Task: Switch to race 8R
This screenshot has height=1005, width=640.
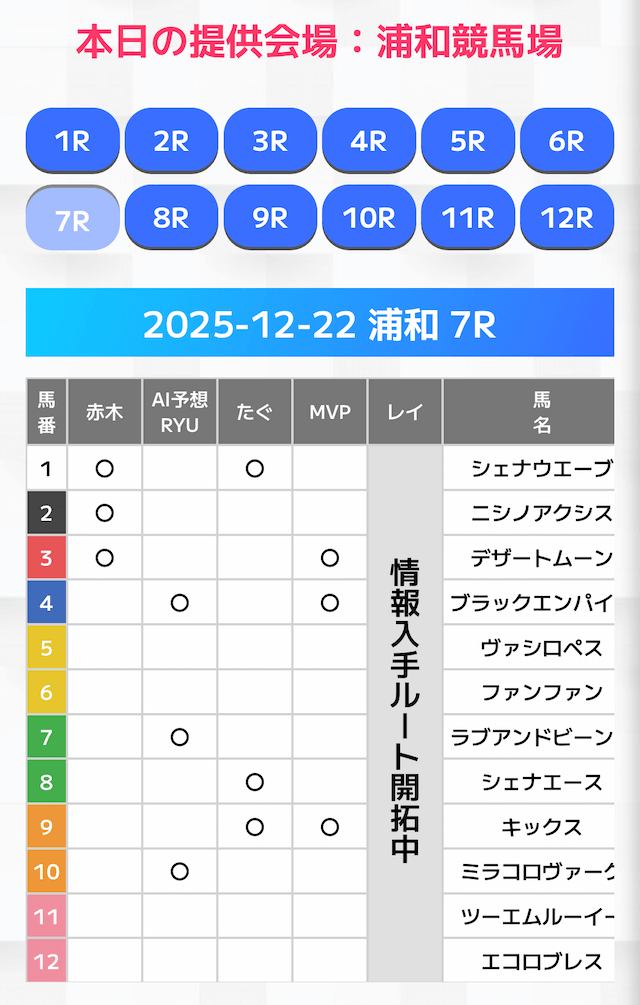Action: tap(171, 217)
